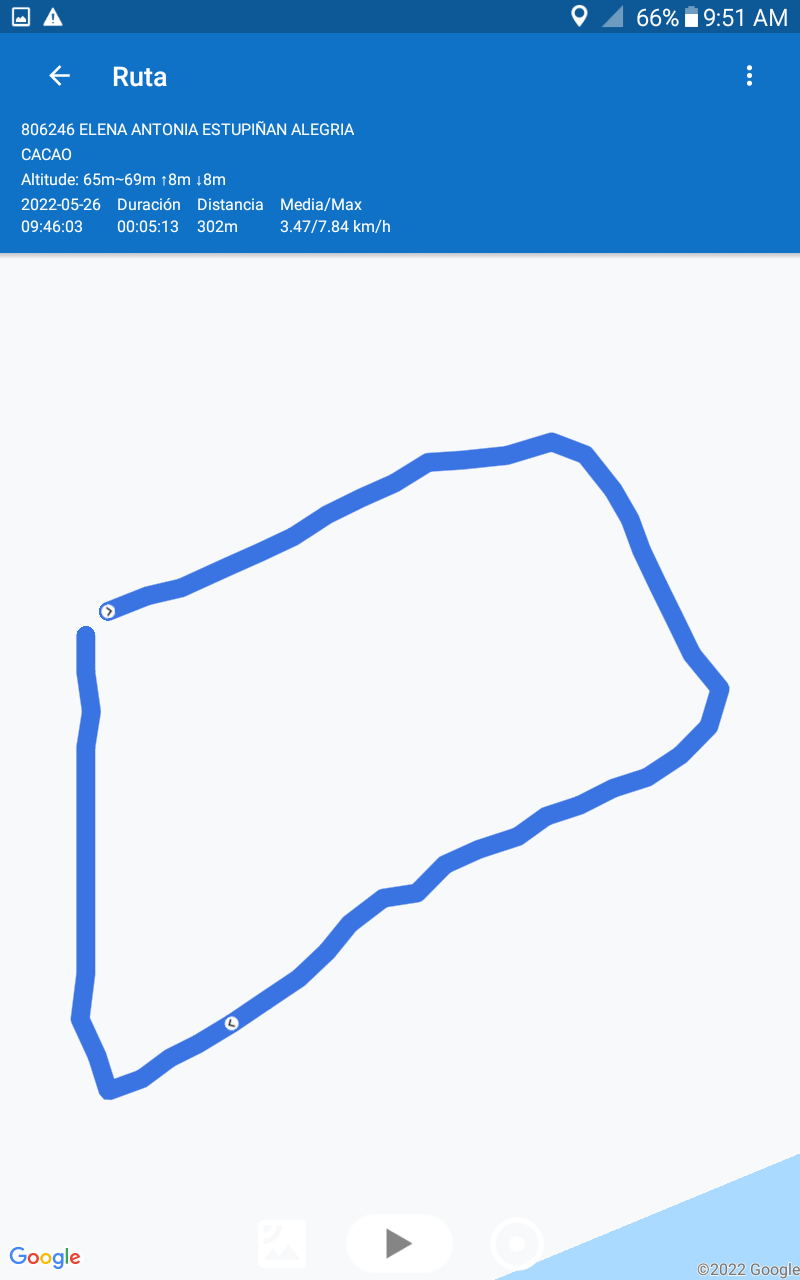Tap the start marker on the route

pos(108,611)
